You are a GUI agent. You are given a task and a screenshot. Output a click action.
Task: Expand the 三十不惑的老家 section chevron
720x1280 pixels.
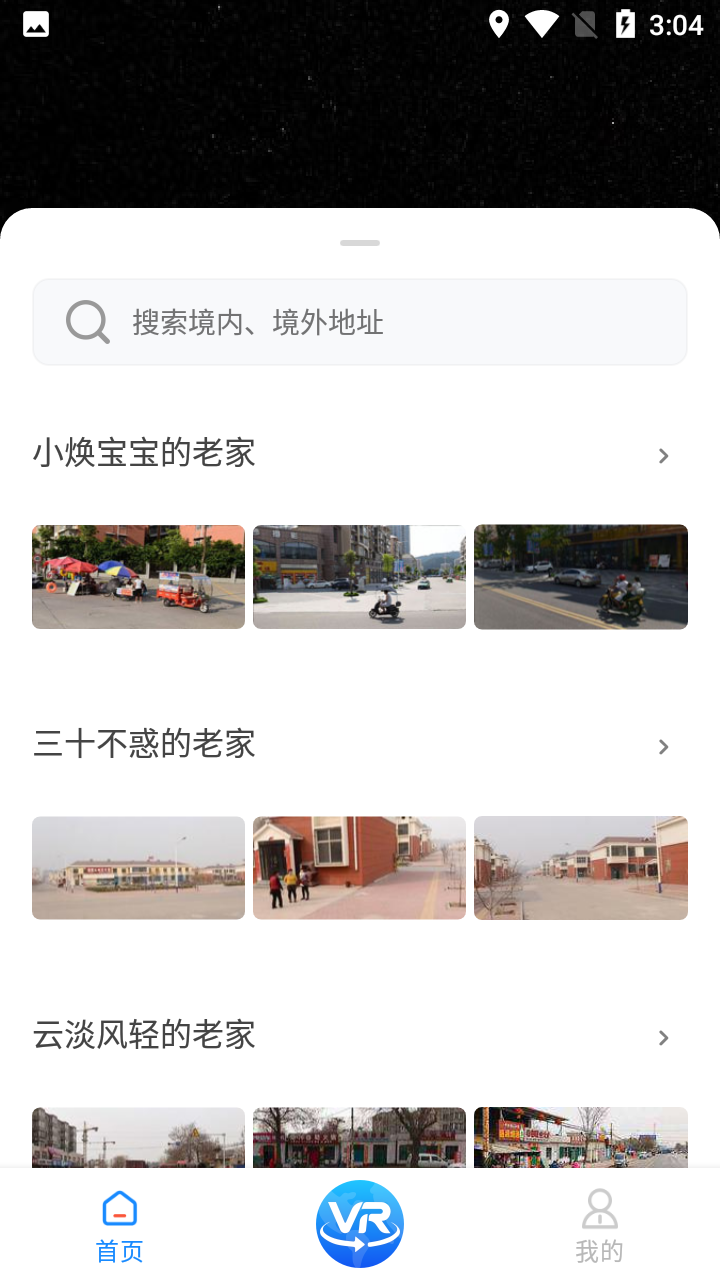(x=663, y=746)
